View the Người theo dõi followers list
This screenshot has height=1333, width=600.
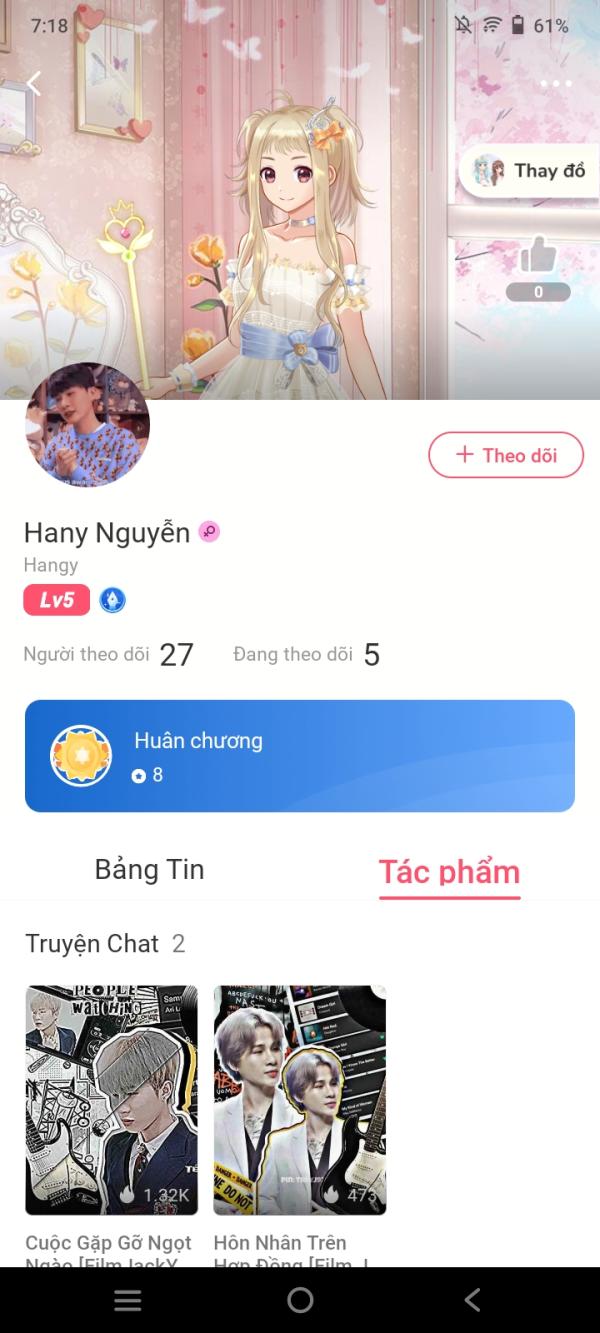(108, 655)
